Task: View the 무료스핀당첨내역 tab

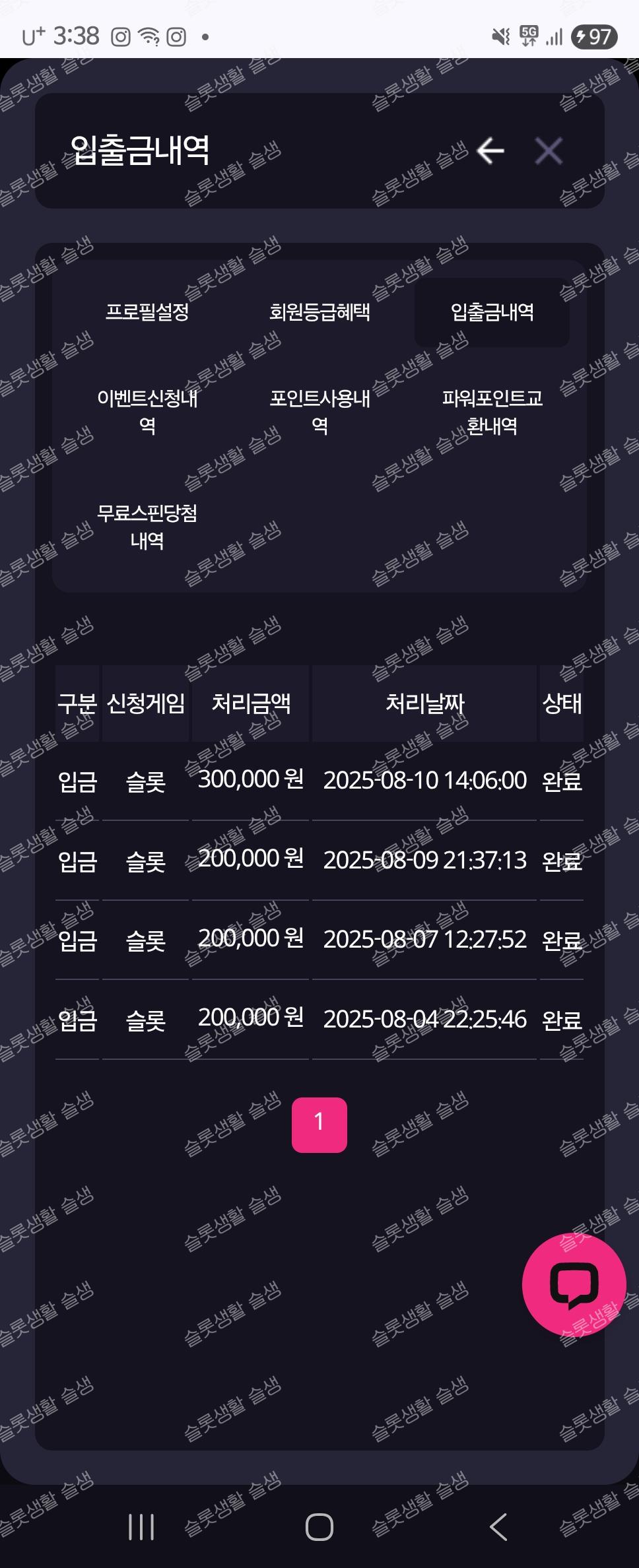Action: point(147,527)
